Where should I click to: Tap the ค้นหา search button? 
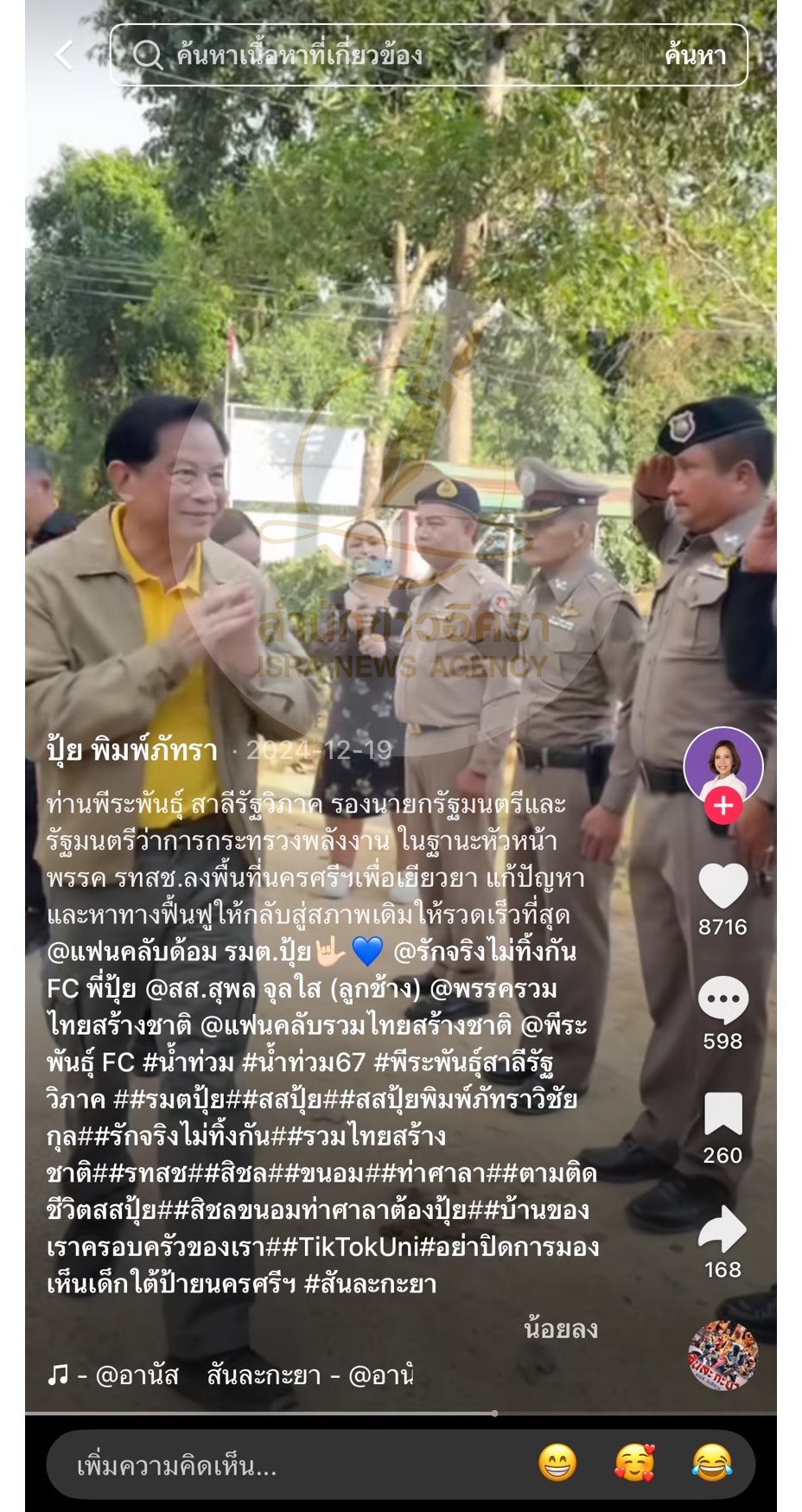pos(695,55)
